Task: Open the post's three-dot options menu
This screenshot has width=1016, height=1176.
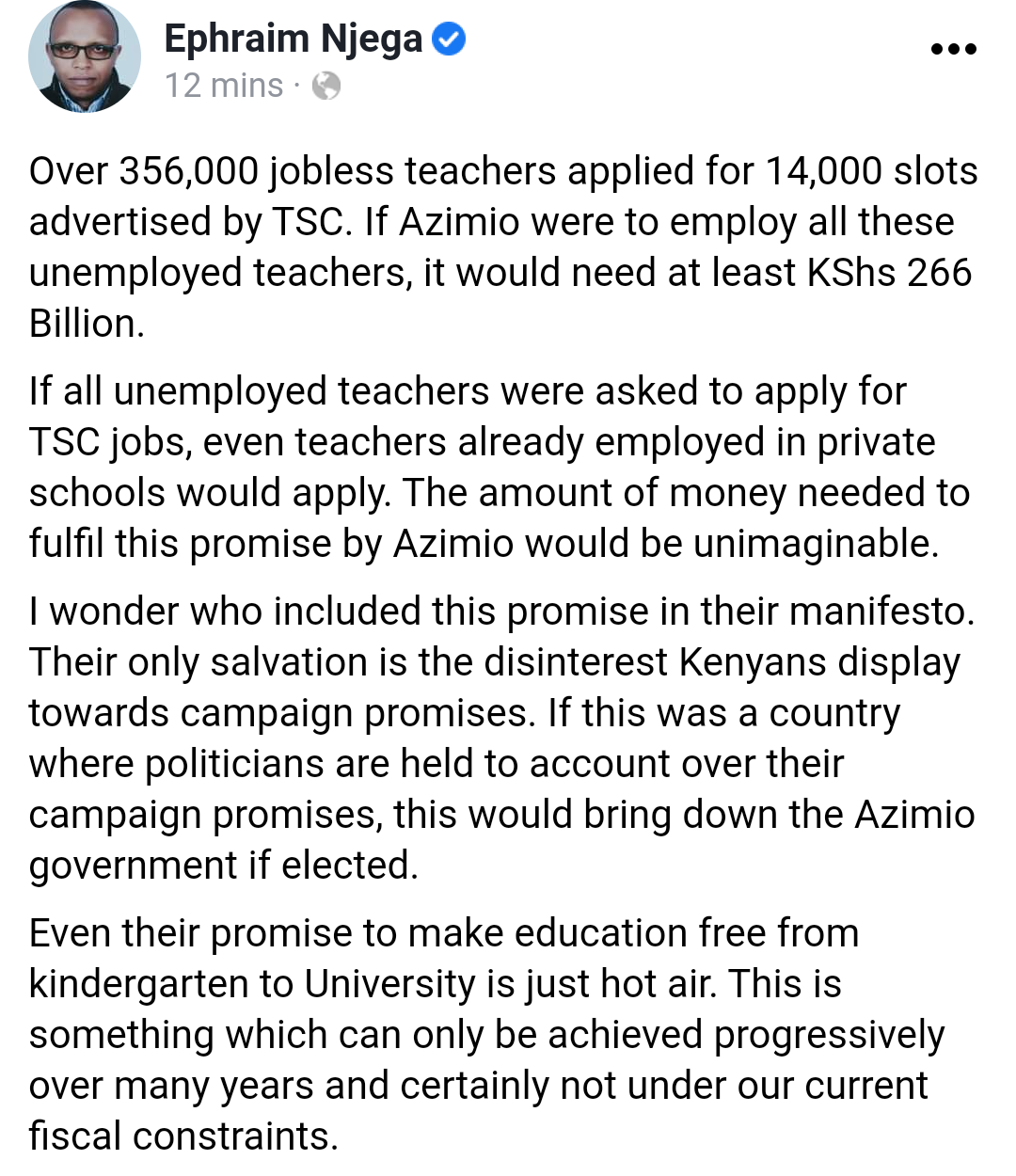Action: (x=953, y=49)
